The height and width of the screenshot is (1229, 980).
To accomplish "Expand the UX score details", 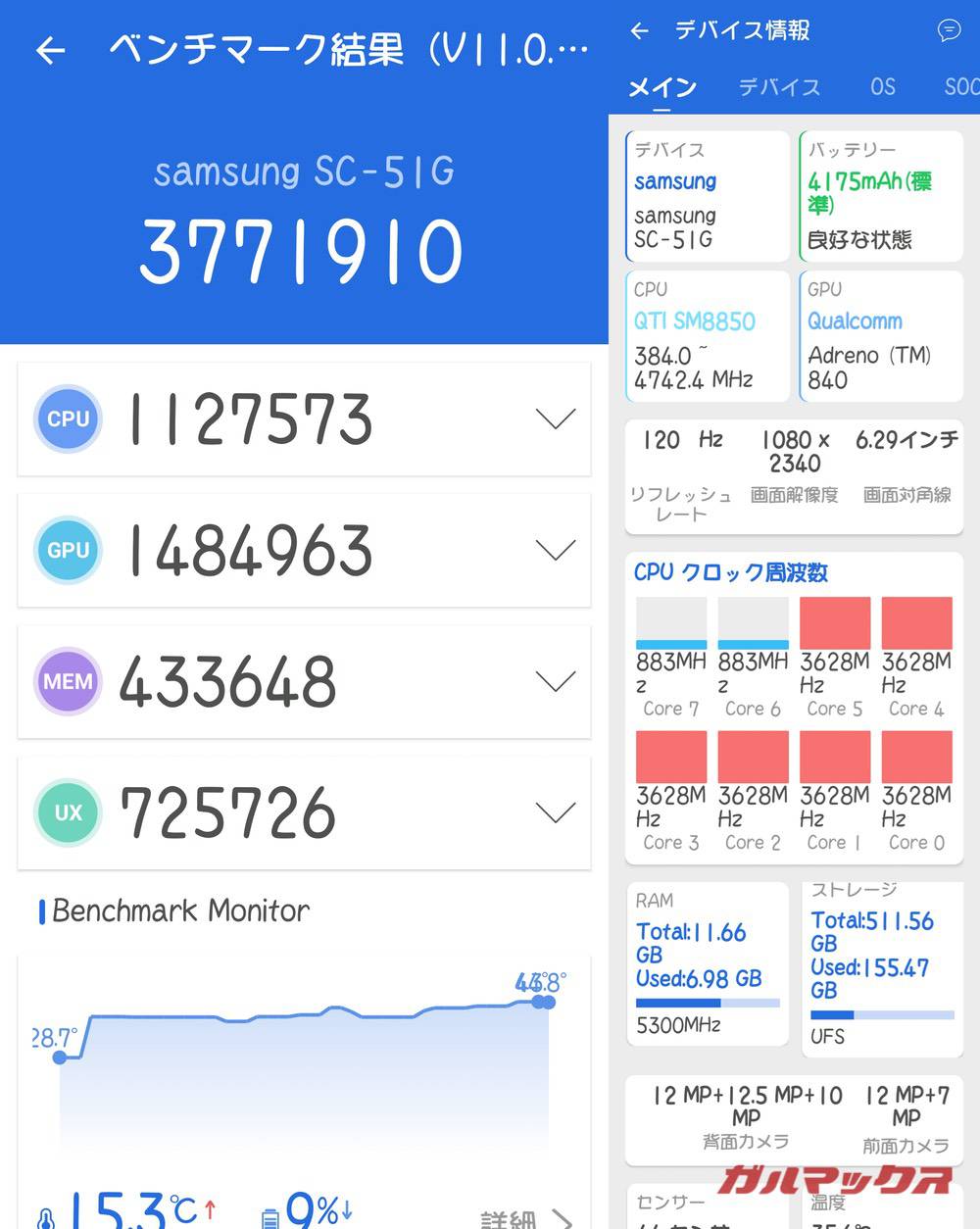I will click(x=555, y=812).
